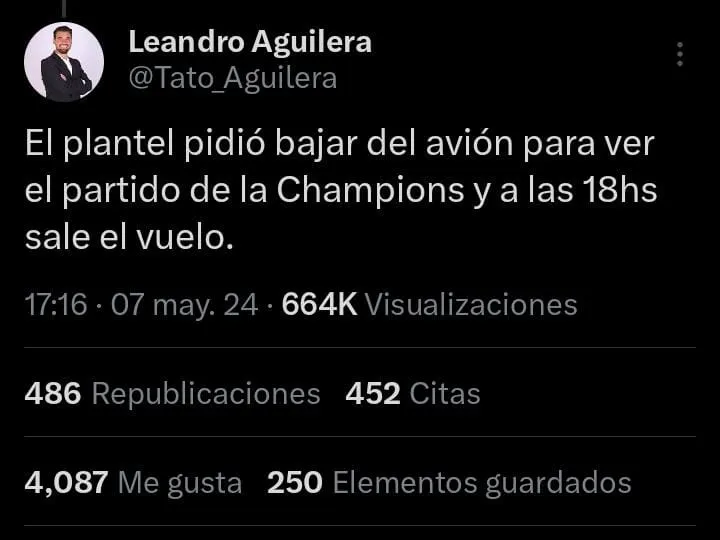This screenshot has height=540, width=720.
Task: View the 486 Republicaciones list
Action: coord(172,394)
